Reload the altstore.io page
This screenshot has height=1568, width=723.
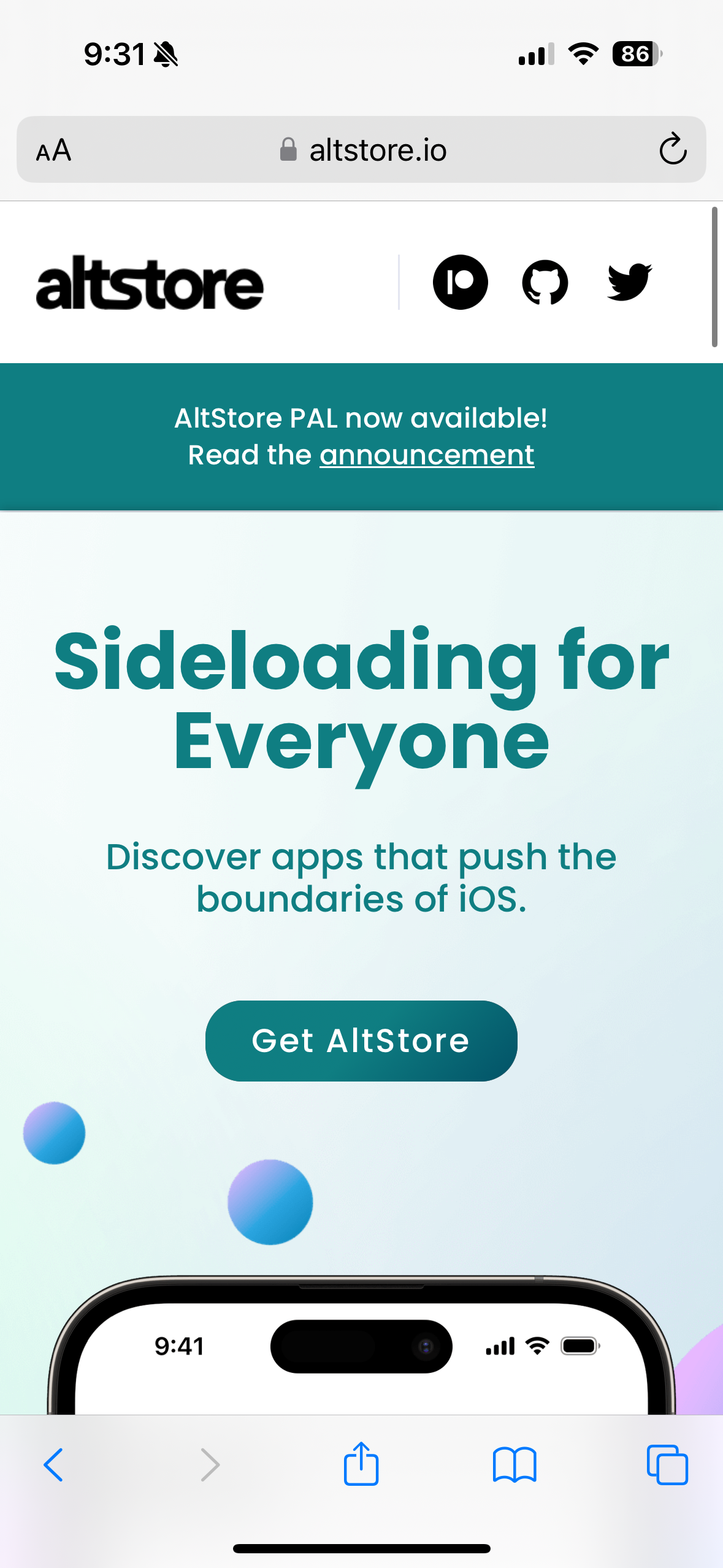[673, 149]
